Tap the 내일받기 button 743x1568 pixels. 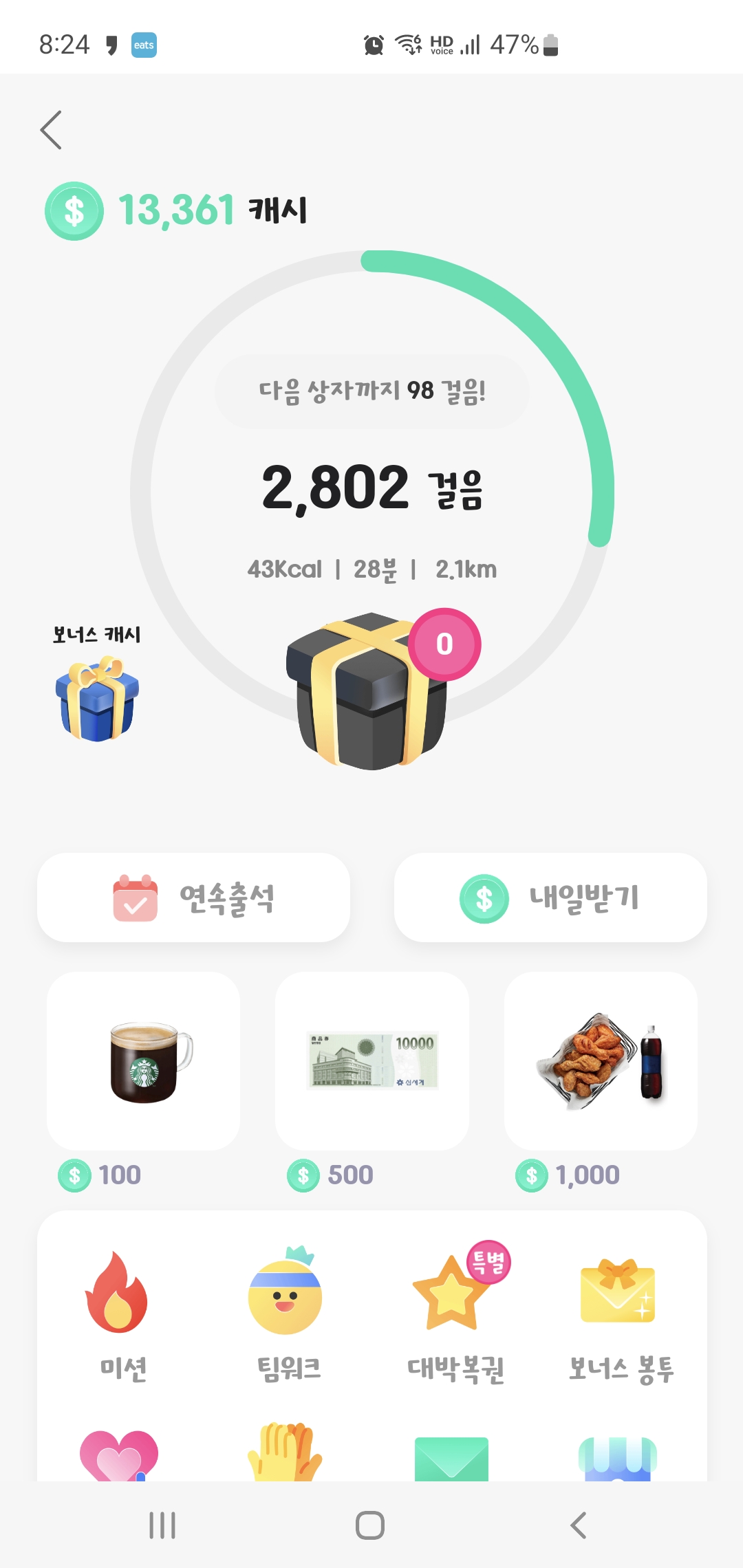550,897
